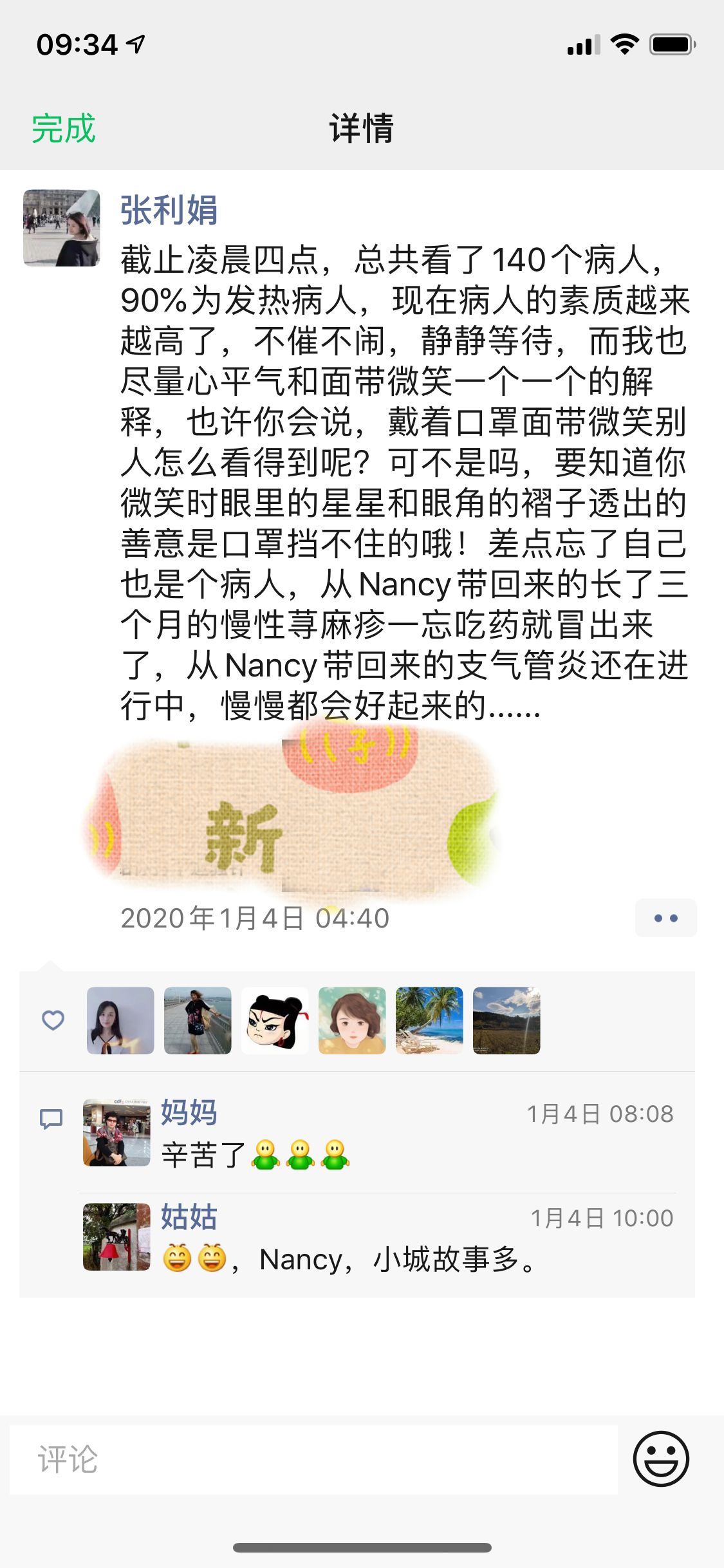The width and height of the screenshot is (724, 1568).
Task: Open 张利娟's profile by tapping her name
Action: coord(169,210)
